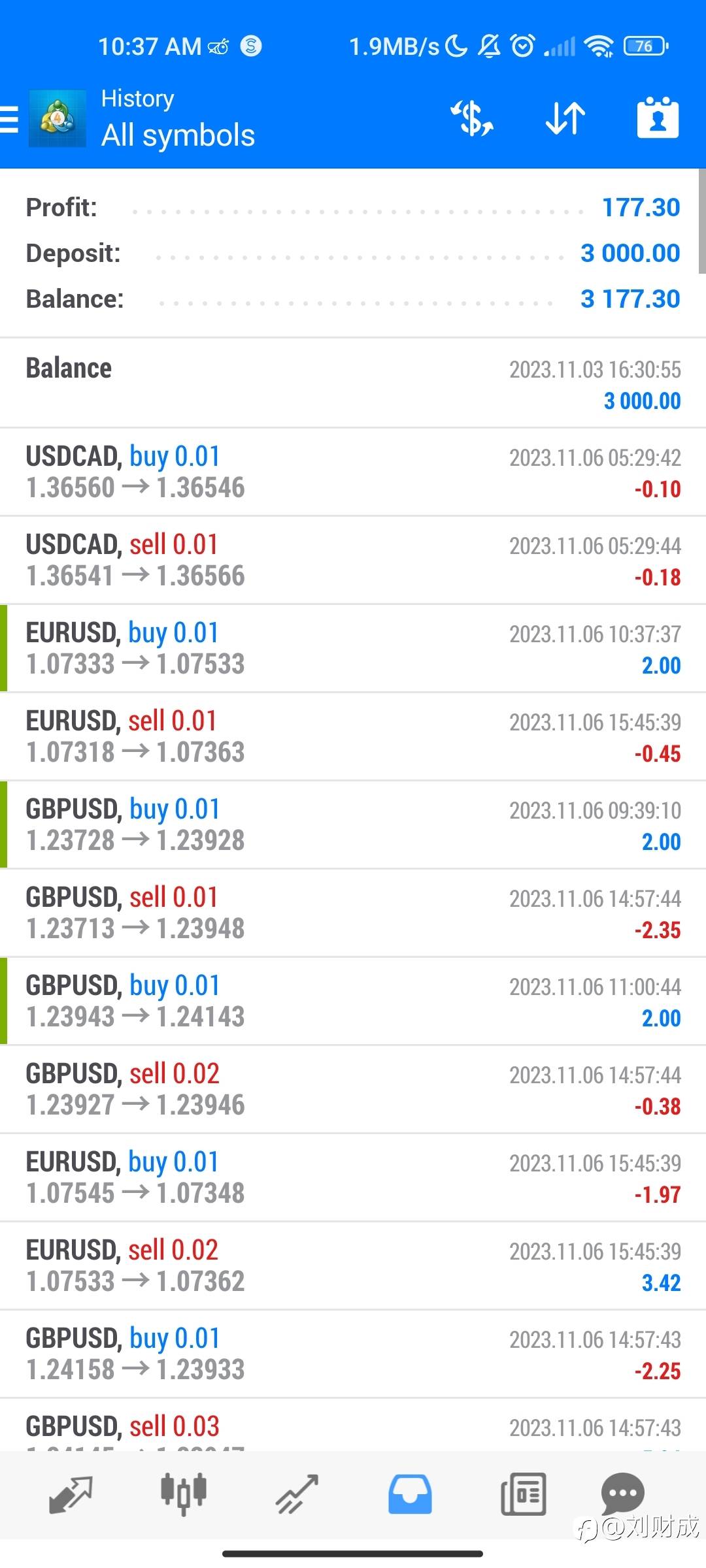Viewport: 706px width, 1568px height.
Task: Open the GBPUSD sell 0.02 trade
Action: (x=353, y=1090)
